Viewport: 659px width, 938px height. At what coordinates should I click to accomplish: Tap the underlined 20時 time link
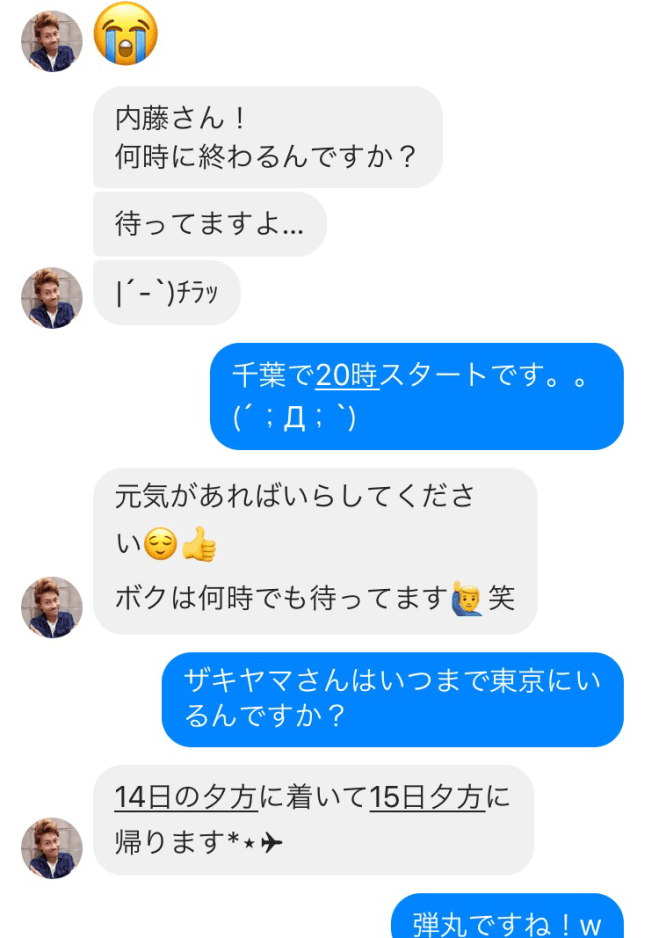point(346,376)
